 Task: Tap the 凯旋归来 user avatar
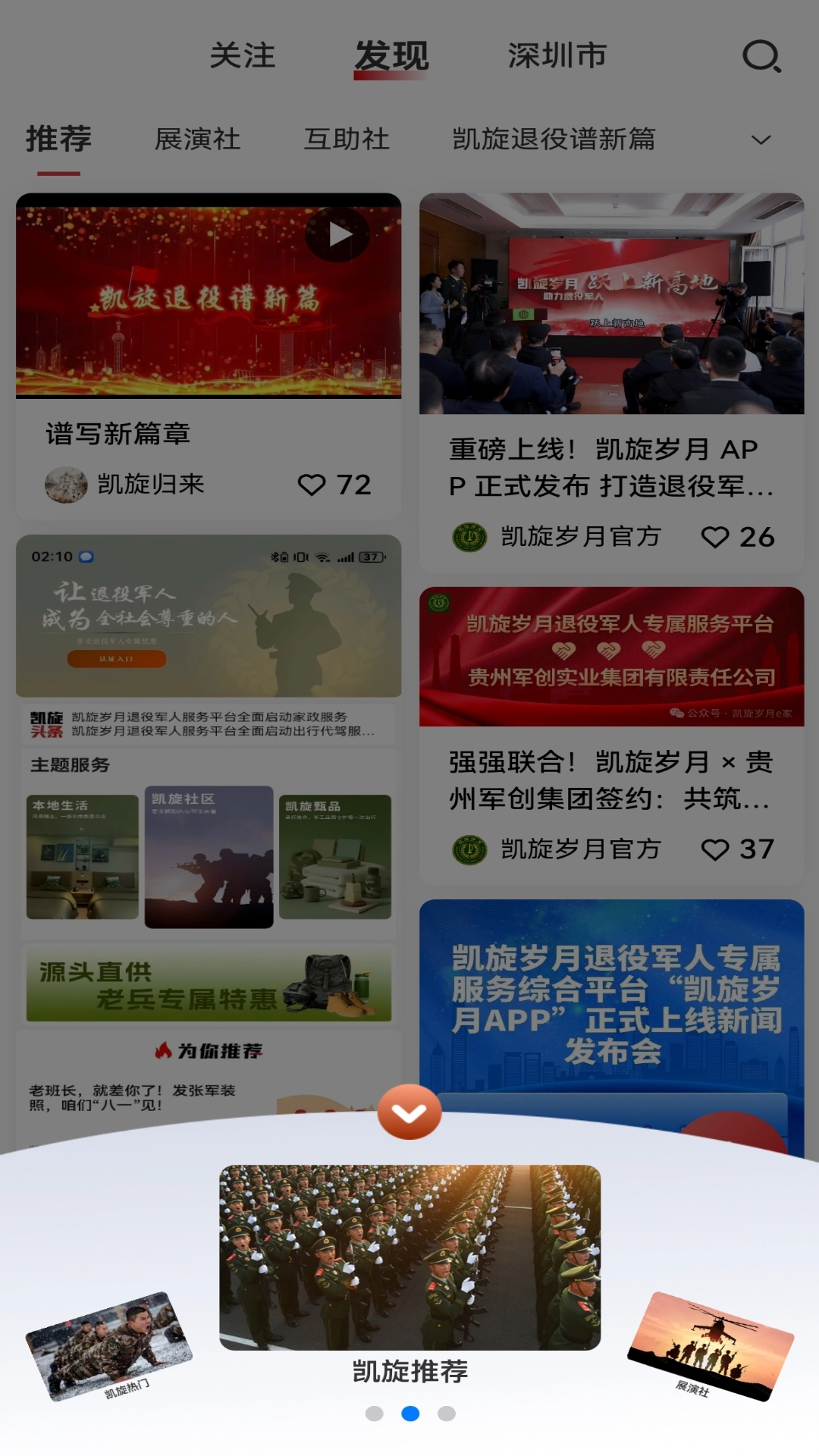tap(64, 483)
